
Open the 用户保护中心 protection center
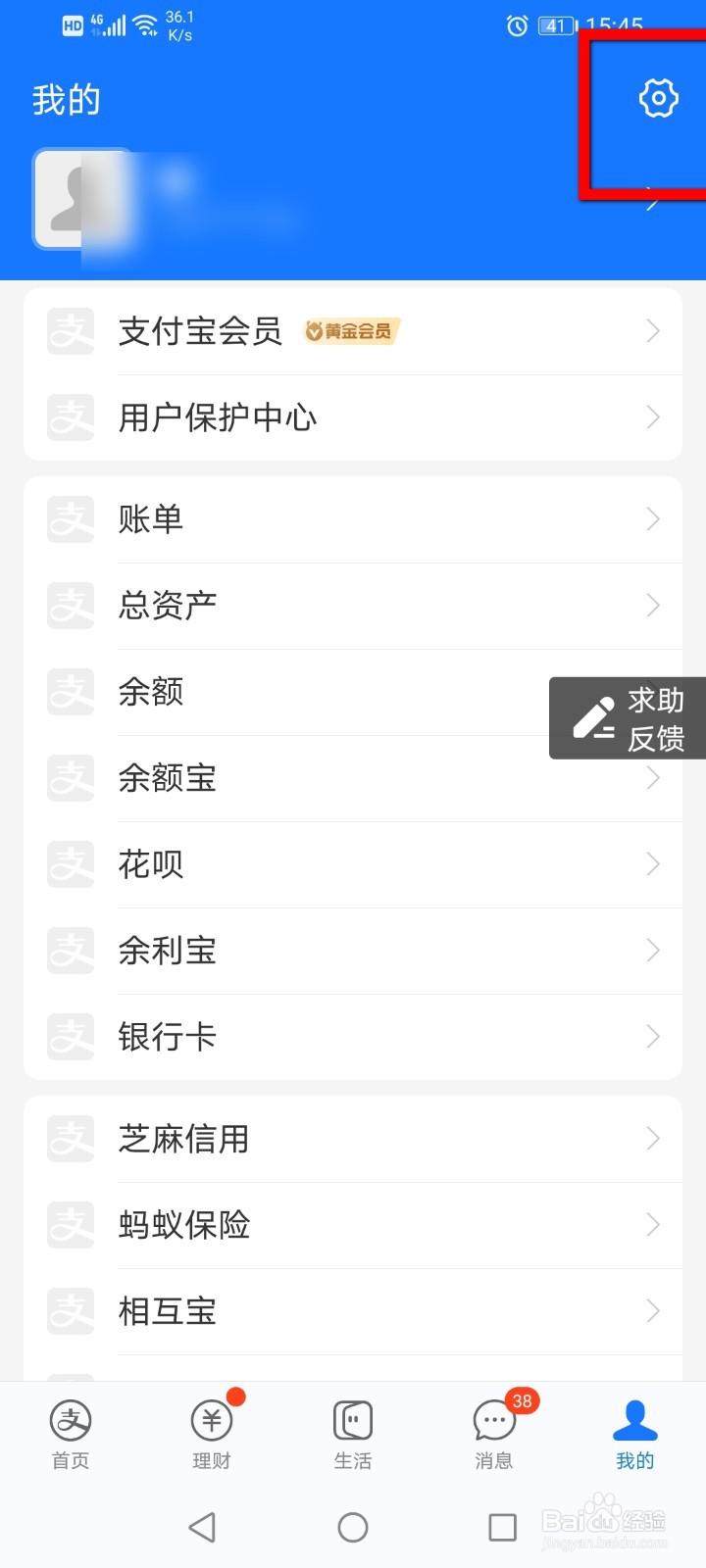(218, 416)
